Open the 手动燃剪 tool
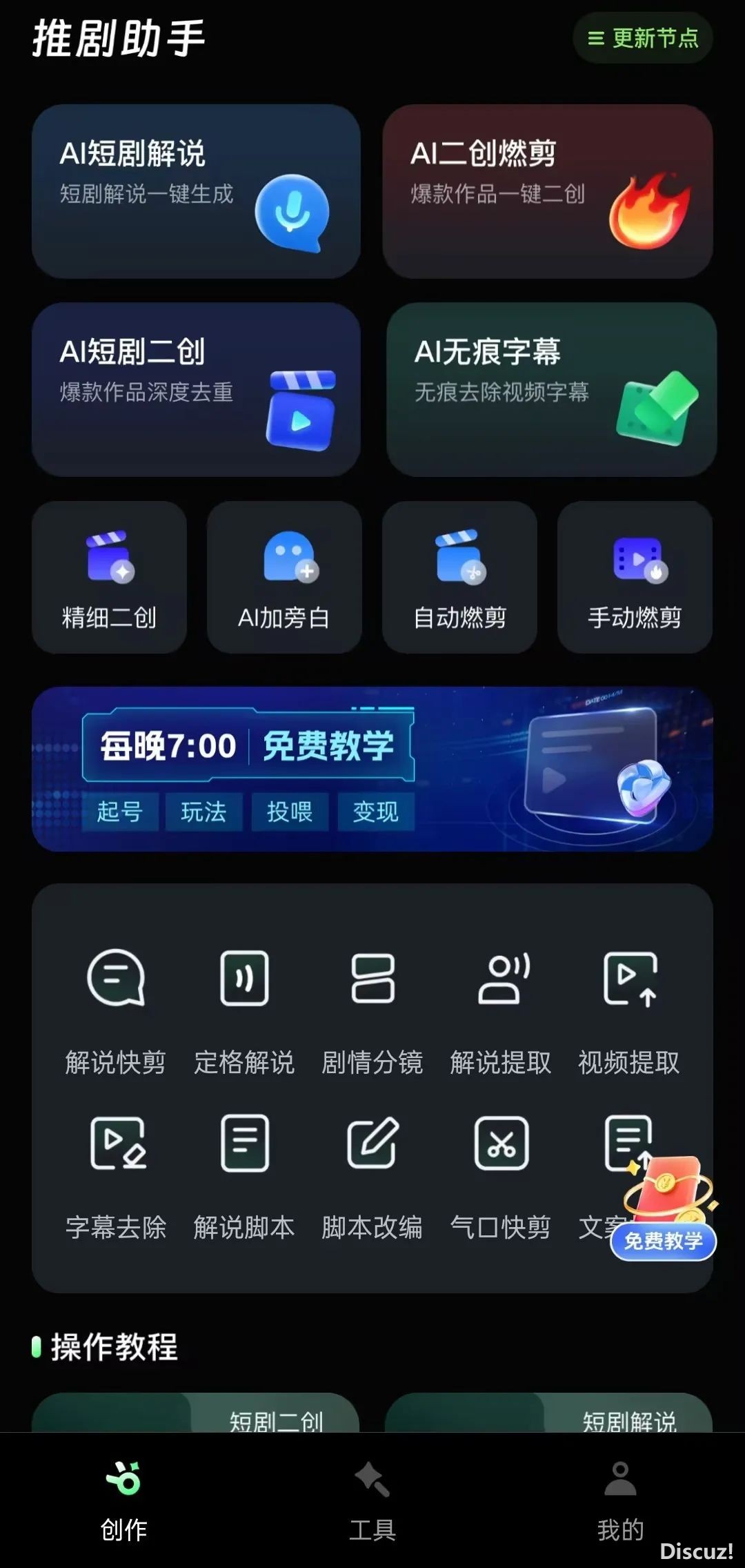Viewport: 745px width, 1568px height. (x=635, y=577)
